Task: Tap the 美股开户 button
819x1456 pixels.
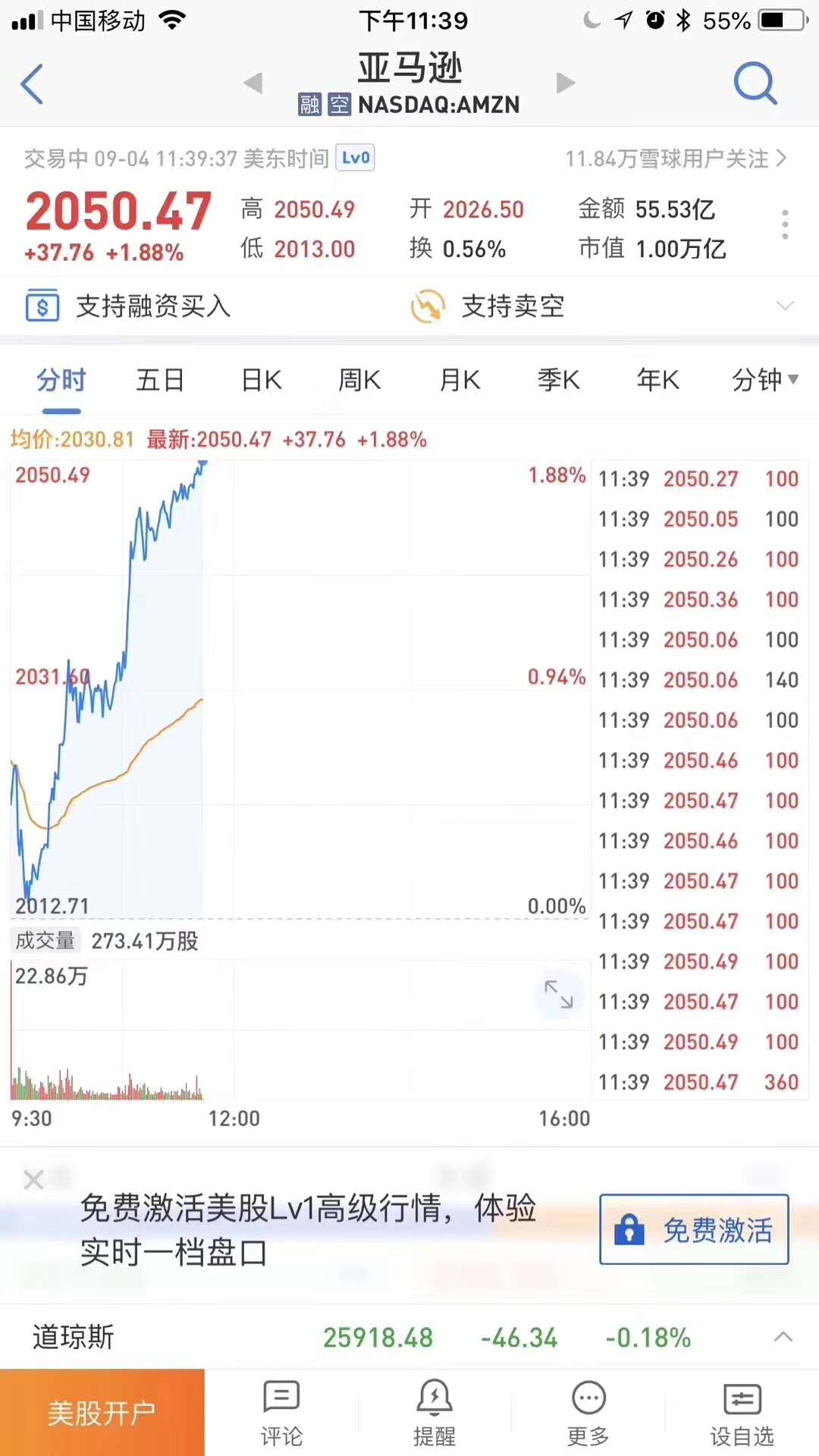Action: tap(102, 1412)
